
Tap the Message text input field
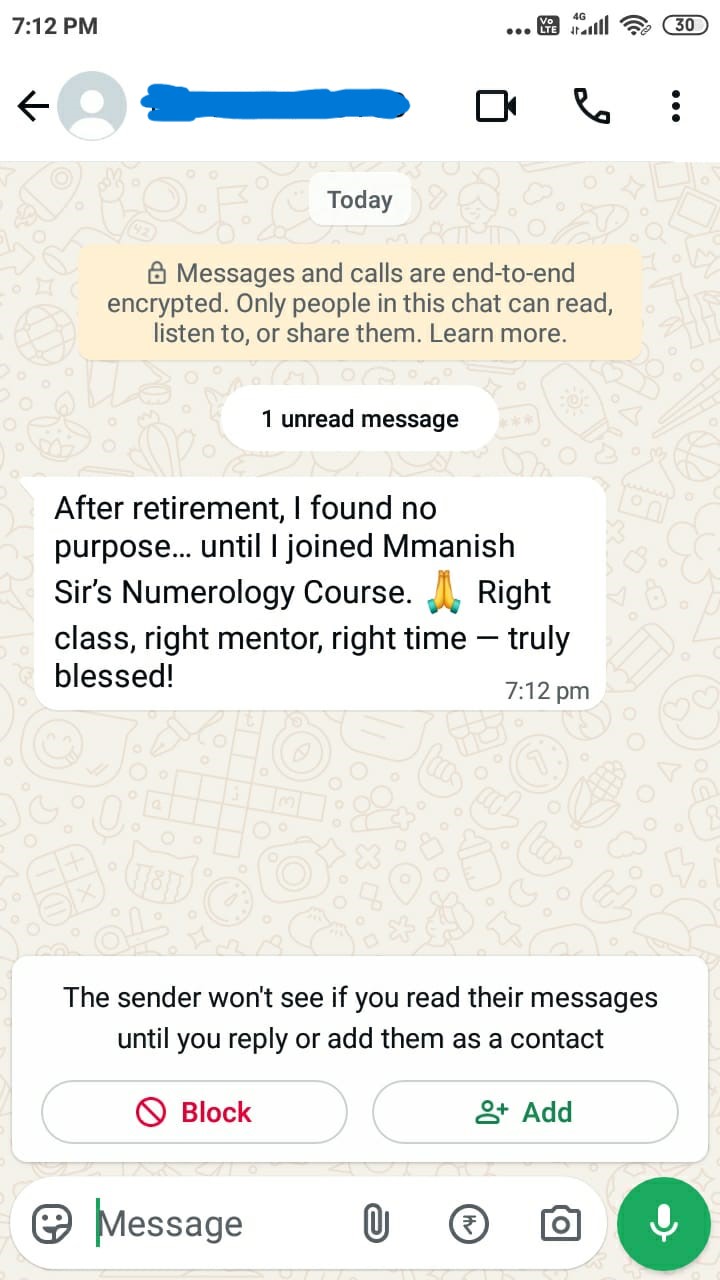point(200,1223)
